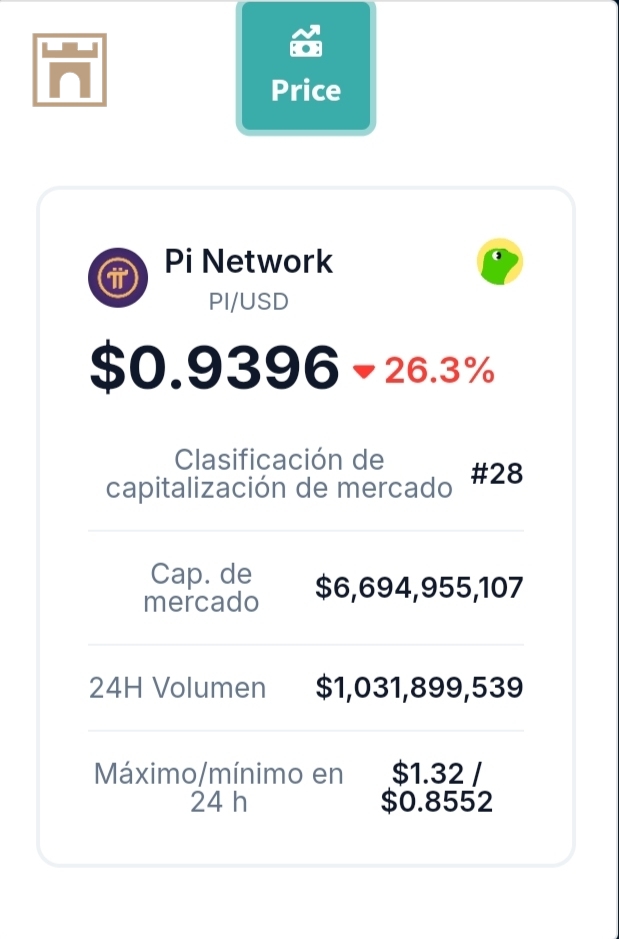
Task: Open the CoinGecko gecko icon link
Action: (500, 262)
